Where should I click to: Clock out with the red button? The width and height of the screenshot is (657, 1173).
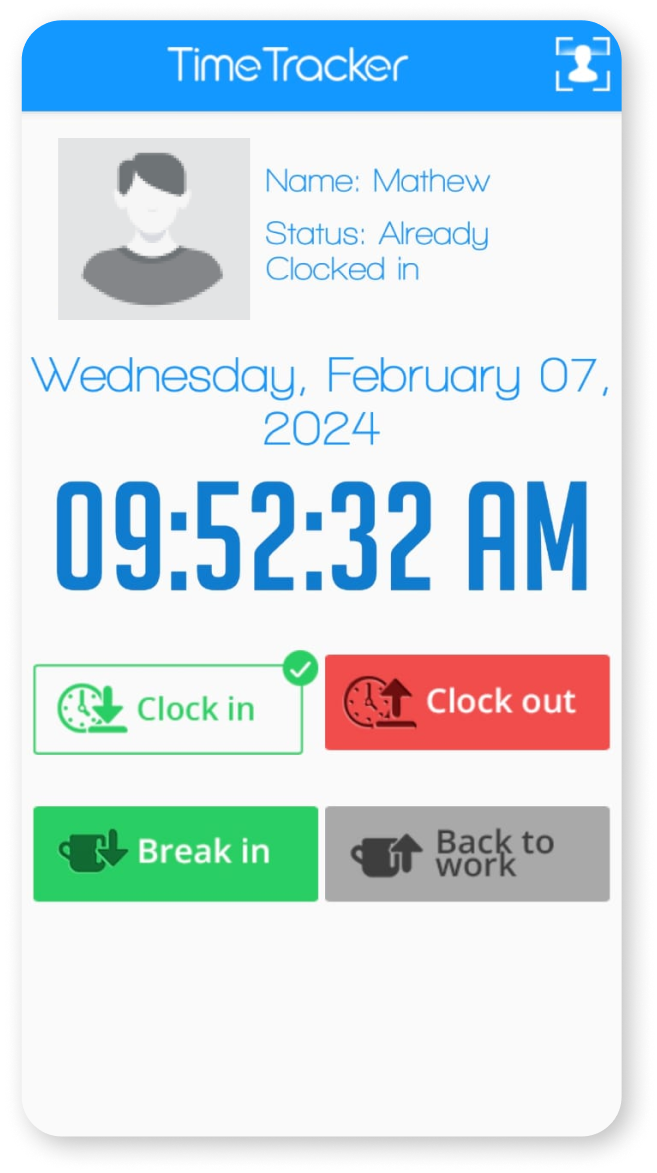coord(467,702)
